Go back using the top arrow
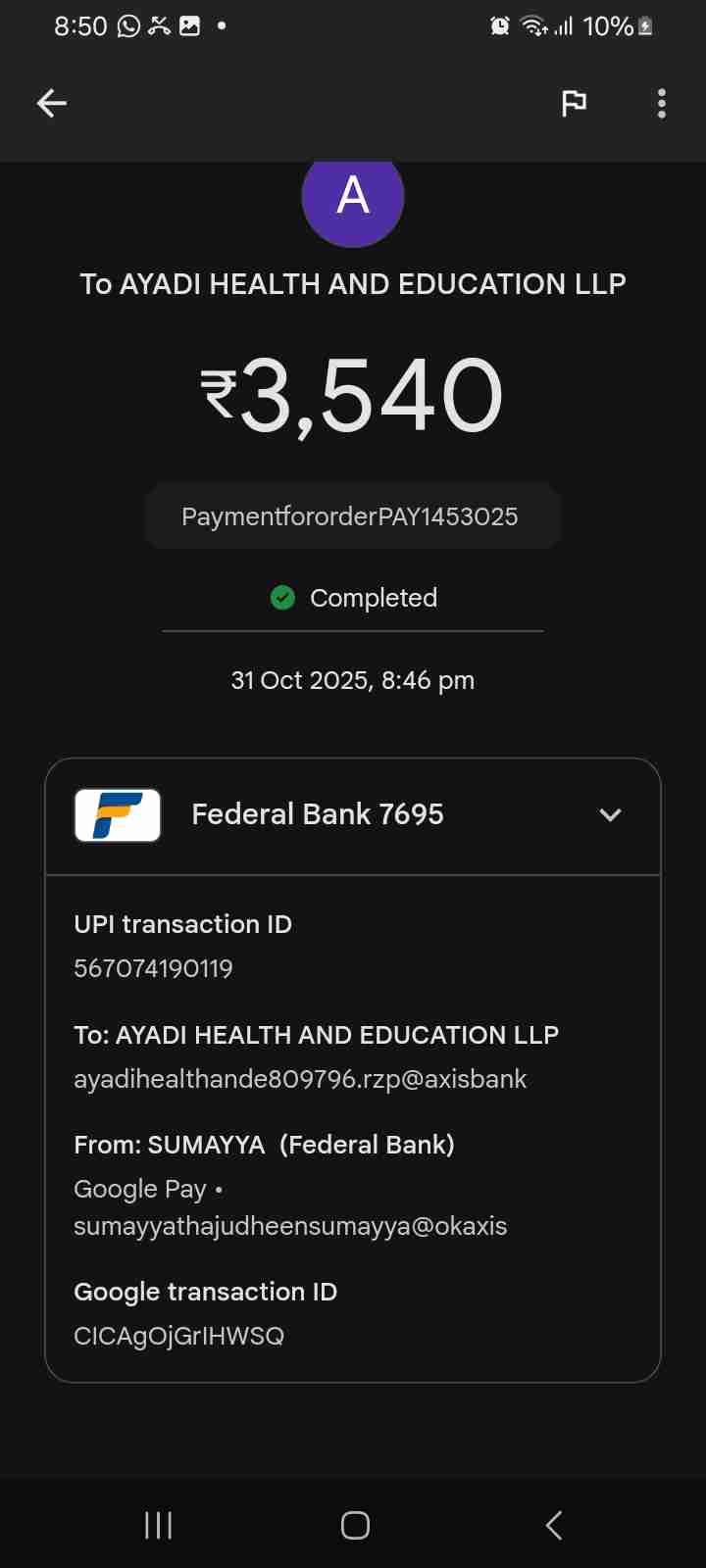Image resolution: width=706 pixels, height=1568 pixels. coord(52,103)
